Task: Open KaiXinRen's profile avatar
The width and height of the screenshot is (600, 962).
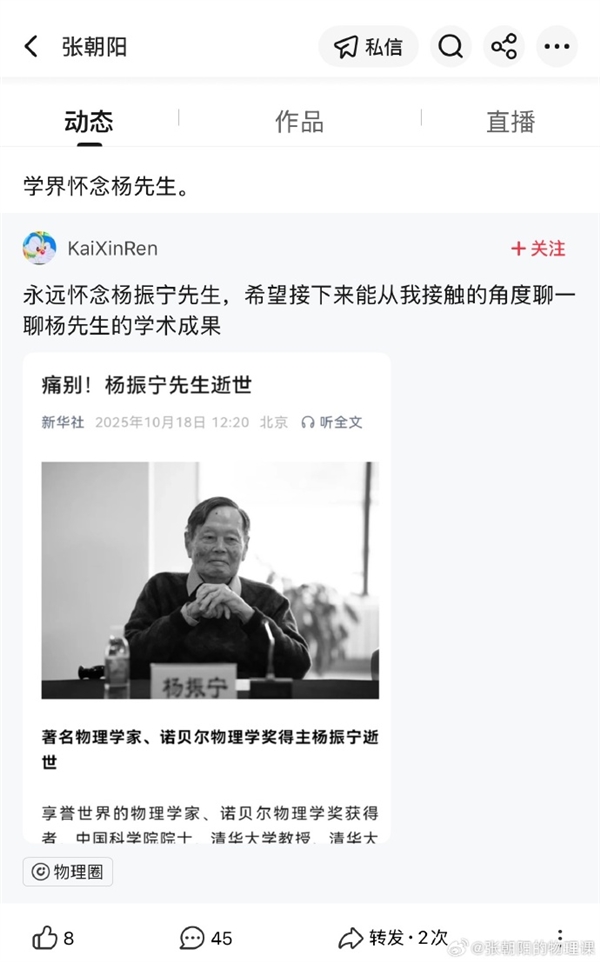Action: [39, 248]
